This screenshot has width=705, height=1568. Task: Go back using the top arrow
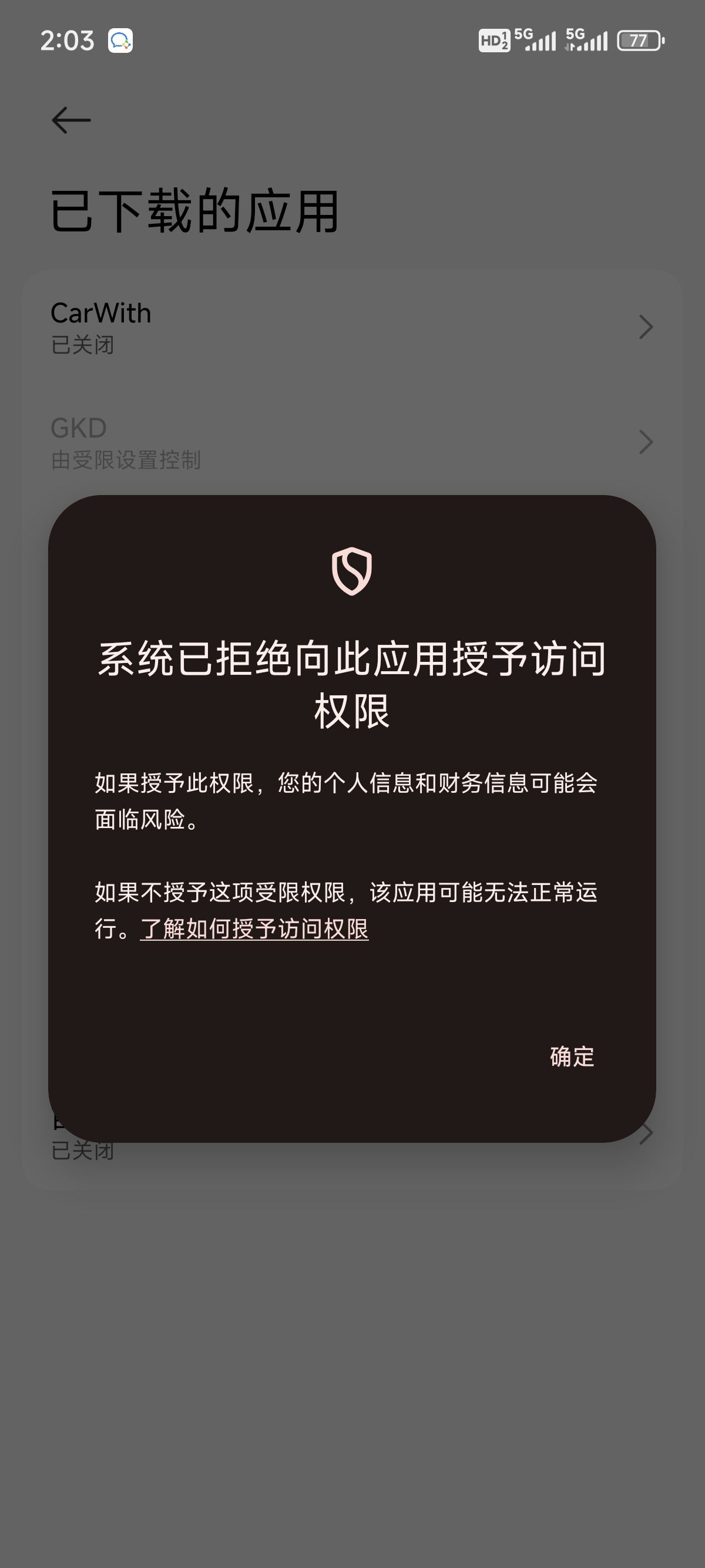point(71,120)
